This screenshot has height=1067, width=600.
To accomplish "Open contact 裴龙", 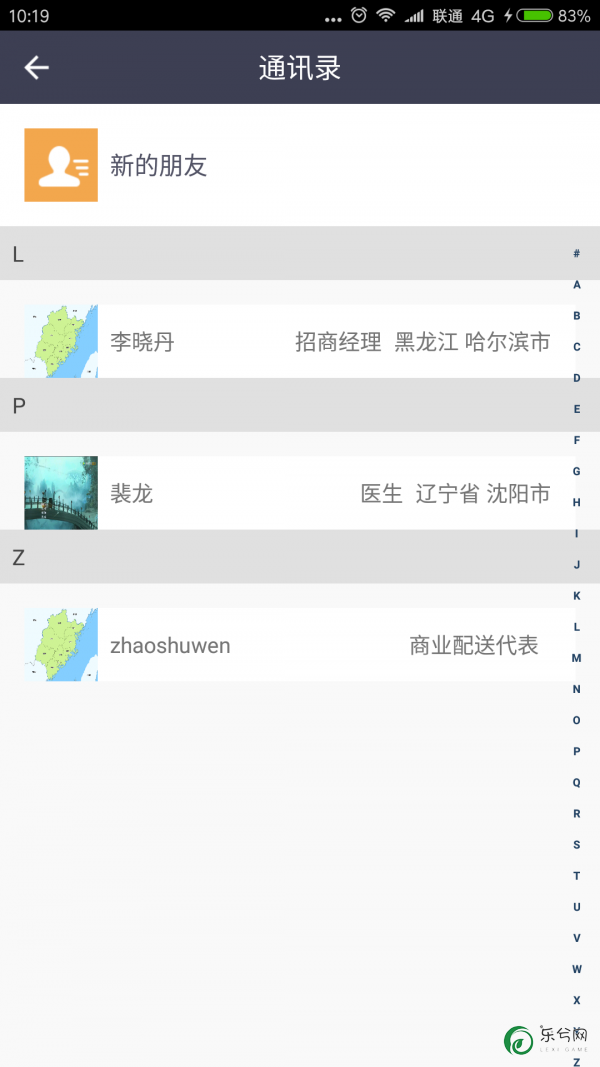I will (300, 493).
